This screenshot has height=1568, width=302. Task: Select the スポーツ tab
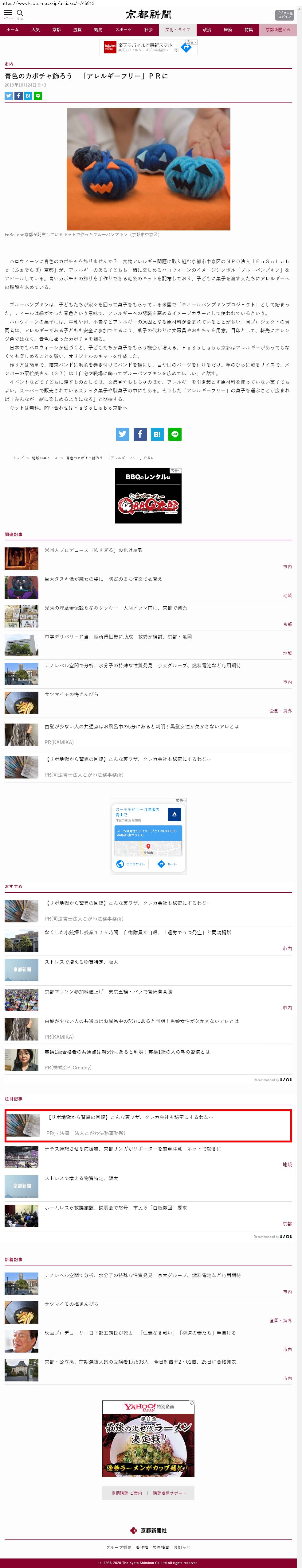pos(123,30)
